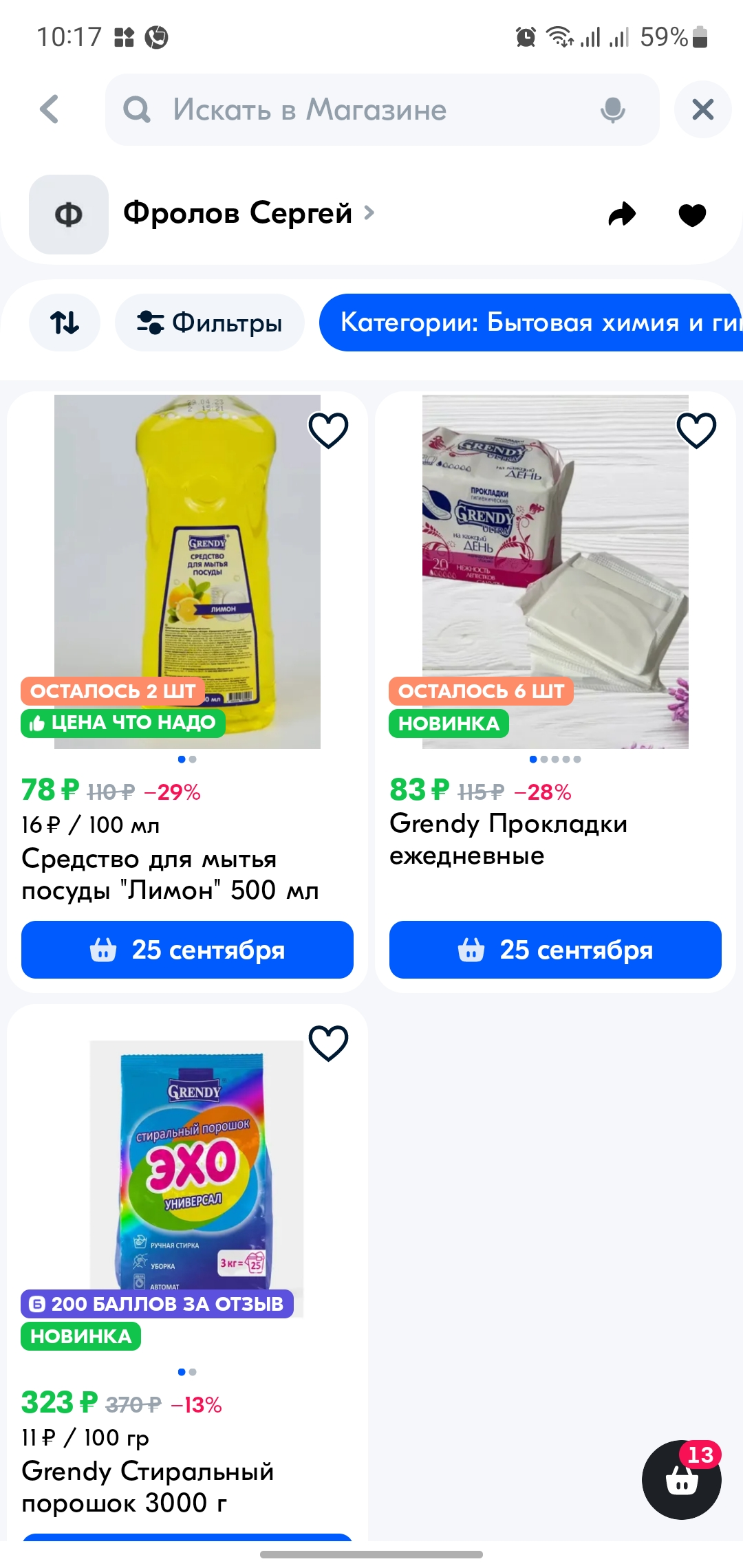Add Grendy Прокладки to favorites
This screenshot has width=743, height=1568.
pyautogui.click(x=696, y=431)
